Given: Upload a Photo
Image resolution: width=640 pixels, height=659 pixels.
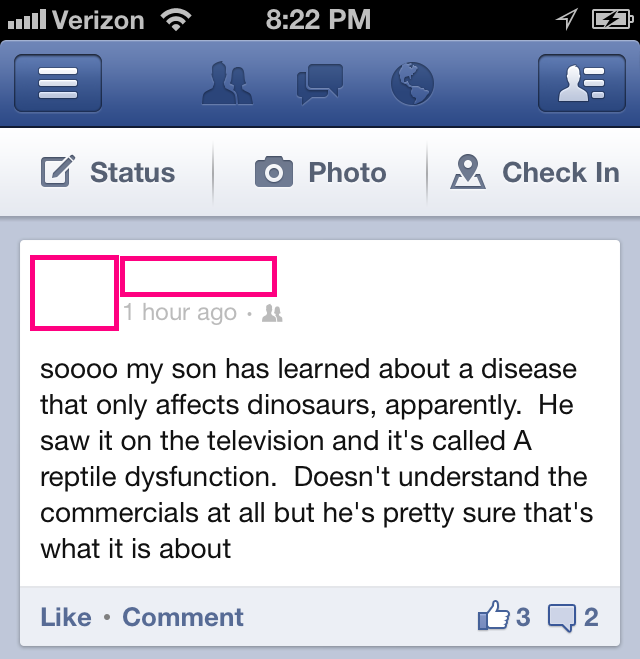Looking at the screenshot, I should 320,173.
